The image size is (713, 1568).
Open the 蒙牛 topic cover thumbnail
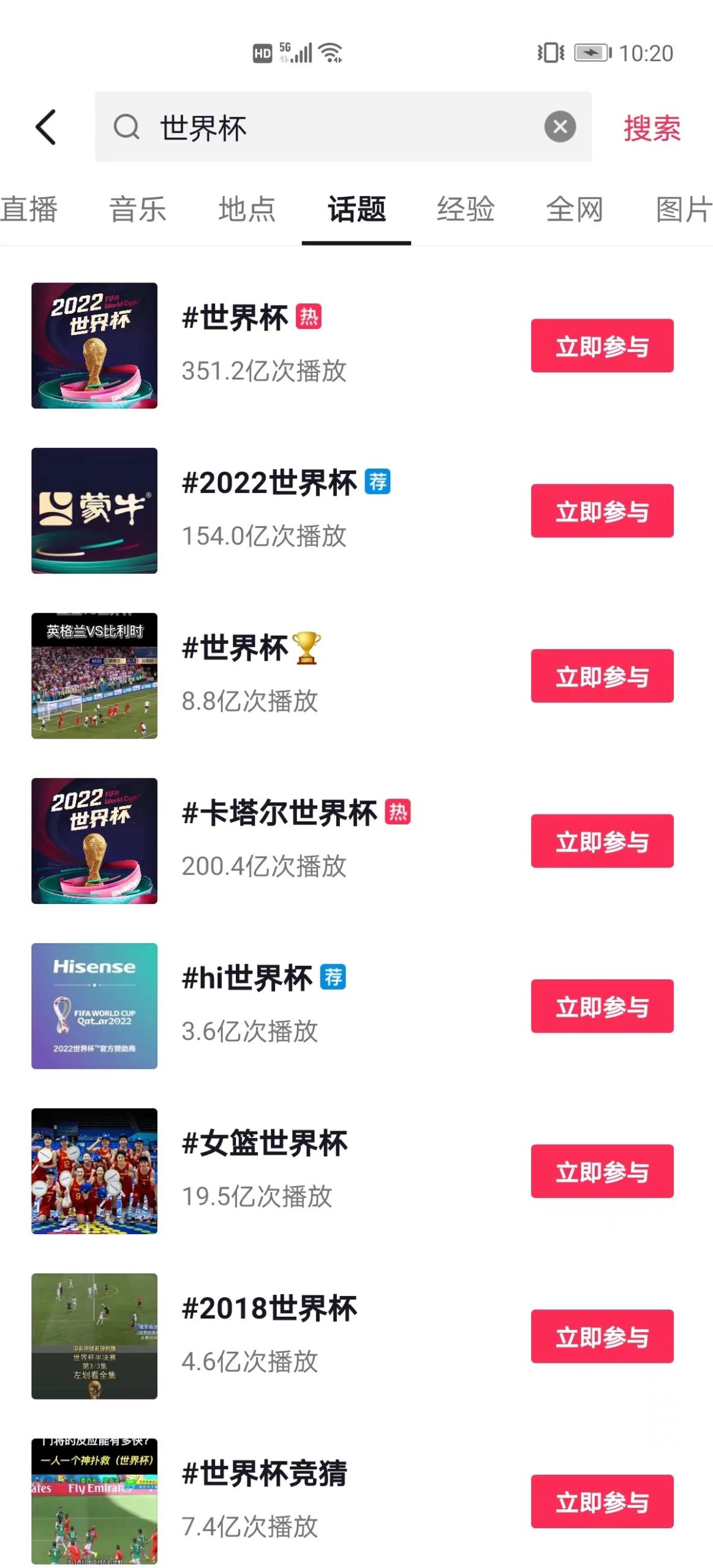pyautogui.click(x=93, y=511)
